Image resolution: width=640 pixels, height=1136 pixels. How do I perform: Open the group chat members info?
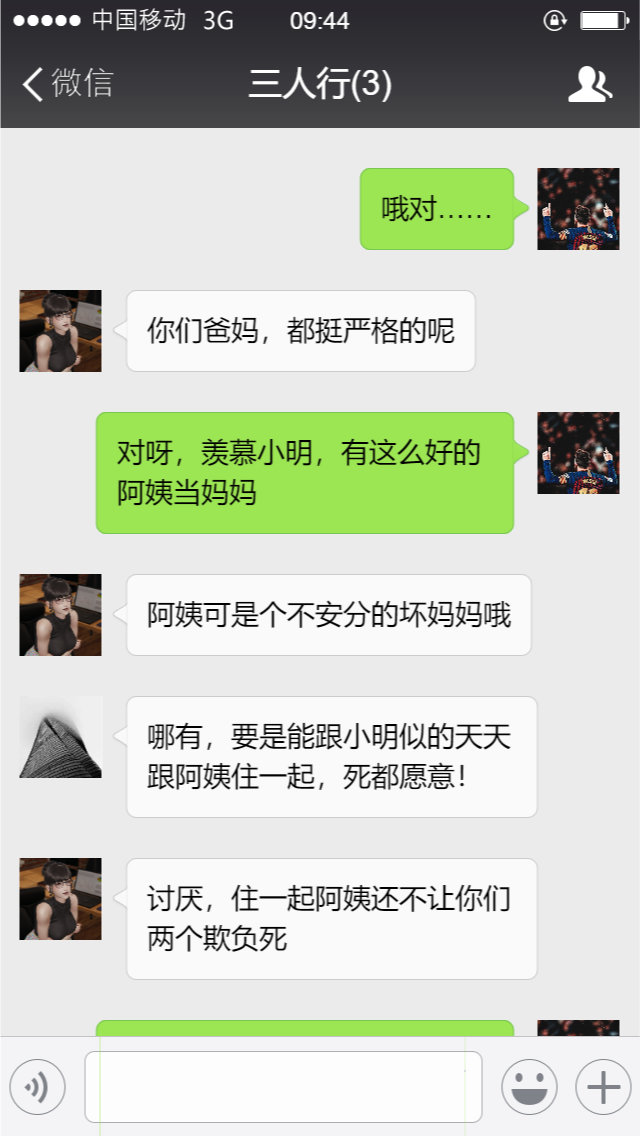pyautogui.click(x=589, y=85)
